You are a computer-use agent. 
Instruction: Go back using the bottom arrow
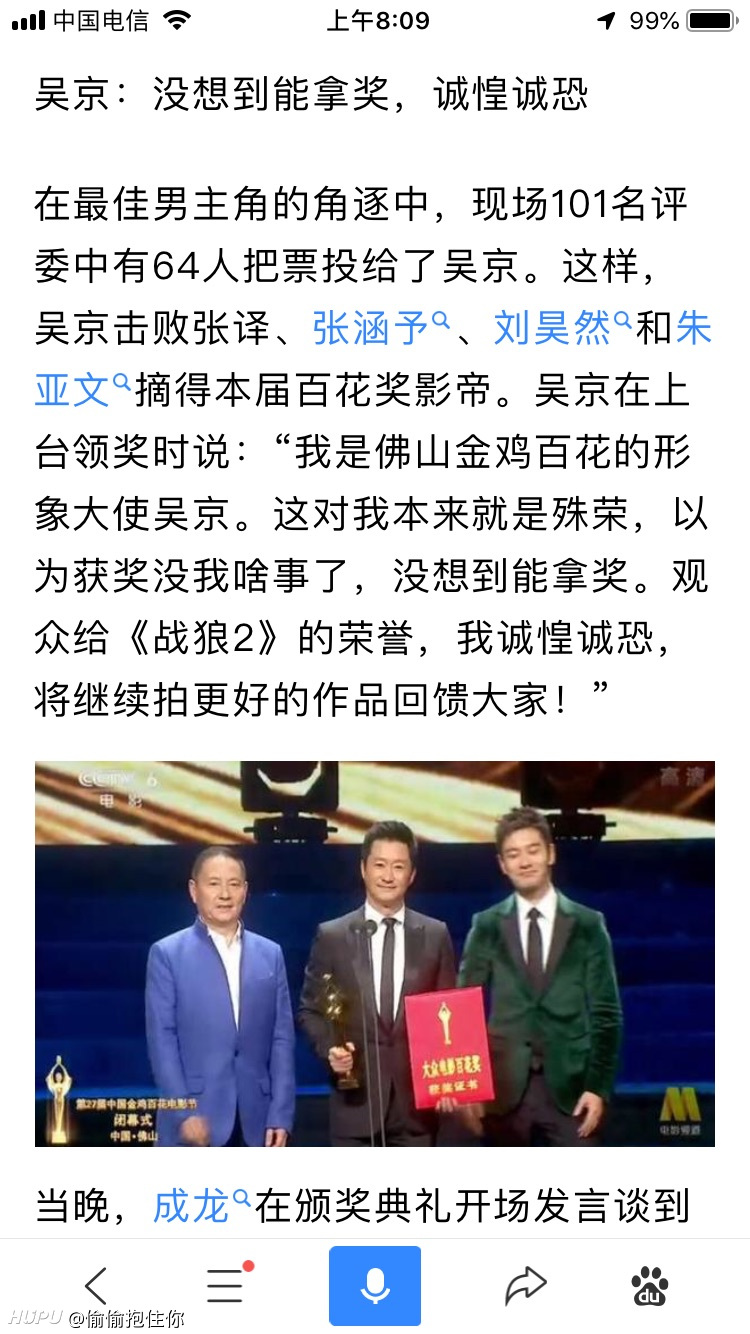click(96, 1286)
